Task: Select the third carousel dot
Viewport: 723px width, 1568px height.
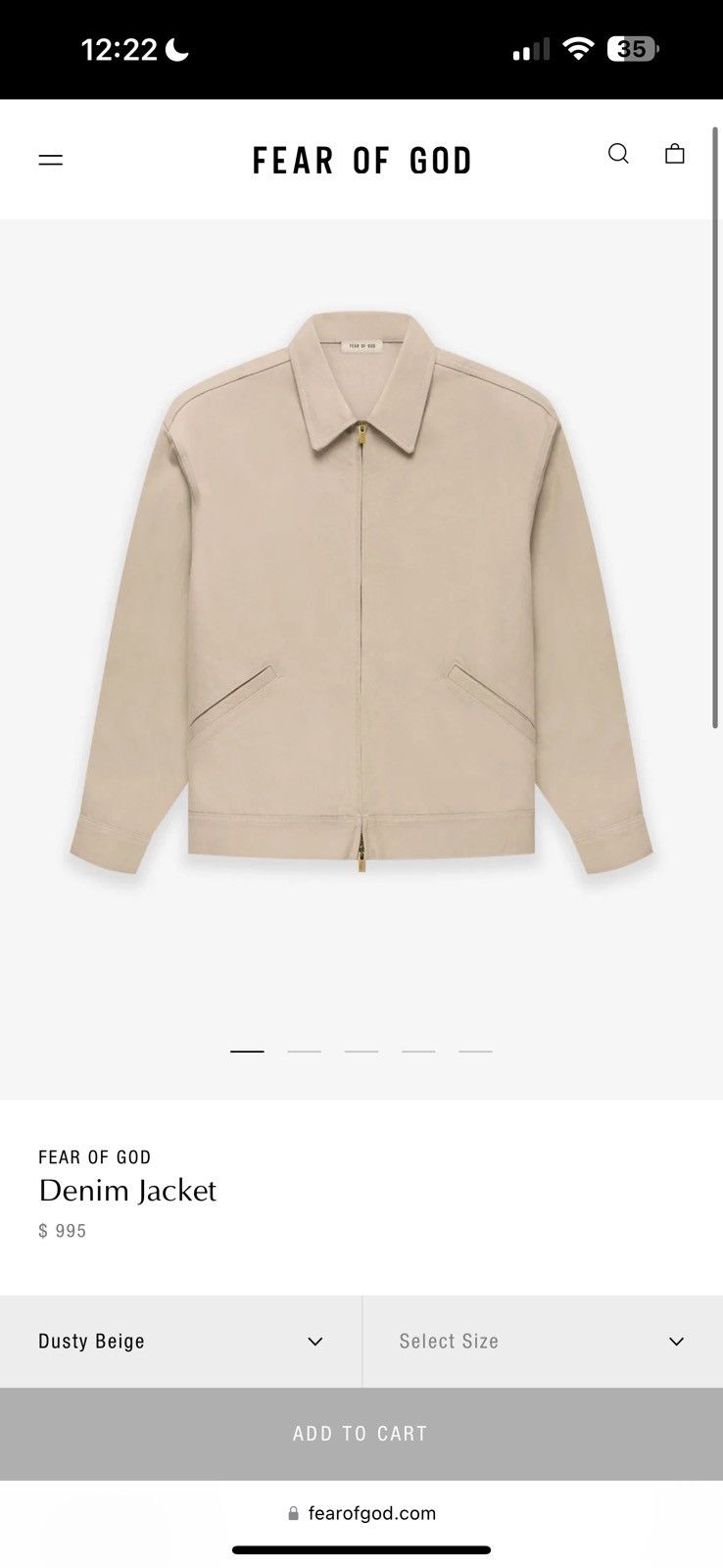Action: point(361,1050)
